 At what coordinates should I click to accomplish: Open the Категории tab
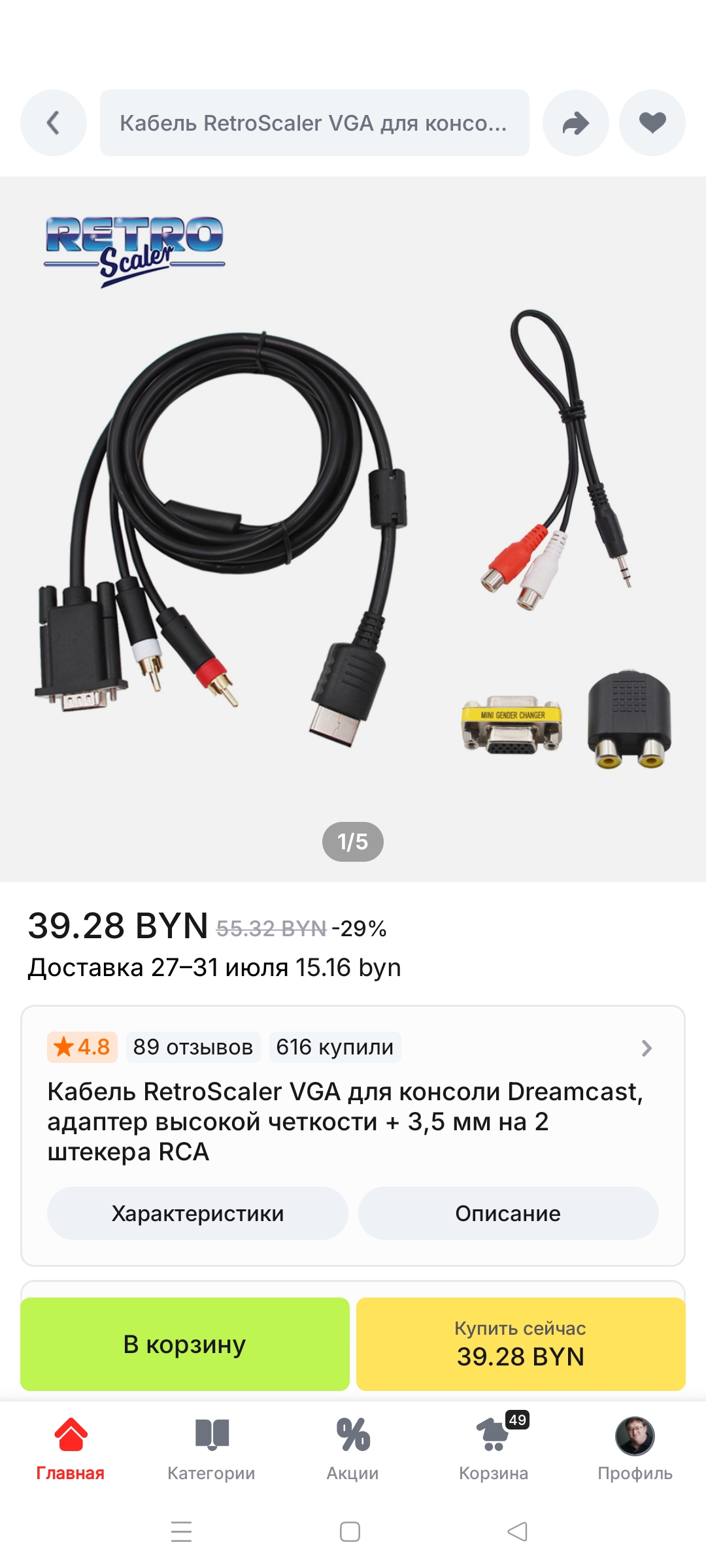pos(211,1447)
